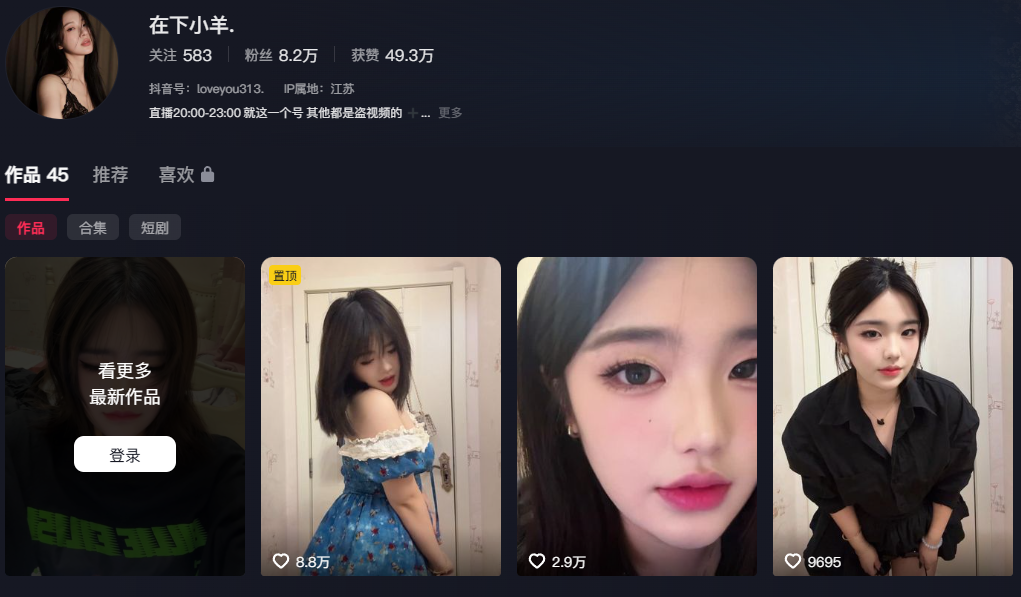The image size is (1021, 597).
Task: Open the video with 9695 likes
Action: click(893, 416)
